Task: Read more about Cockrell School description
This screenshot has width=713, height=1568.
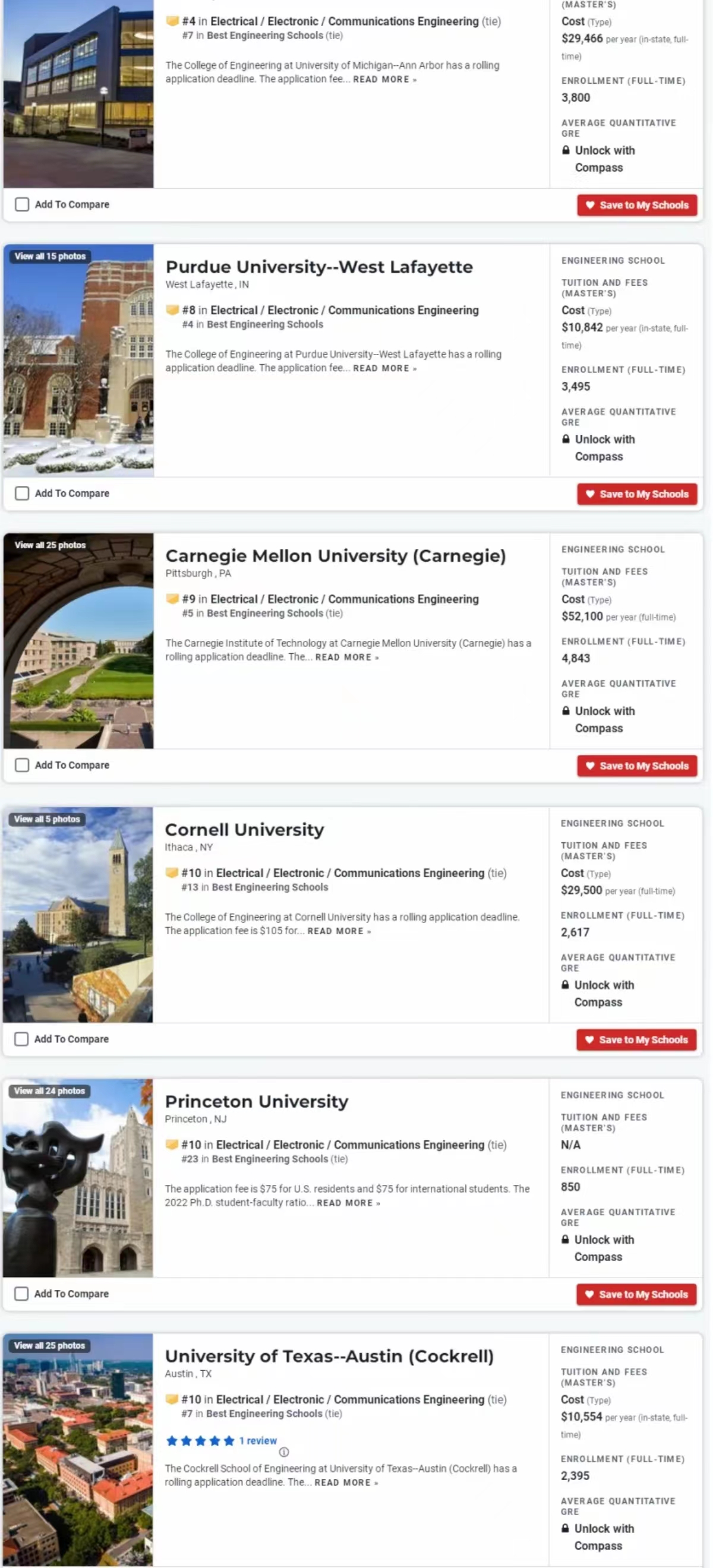Action: coord(346,1483)
